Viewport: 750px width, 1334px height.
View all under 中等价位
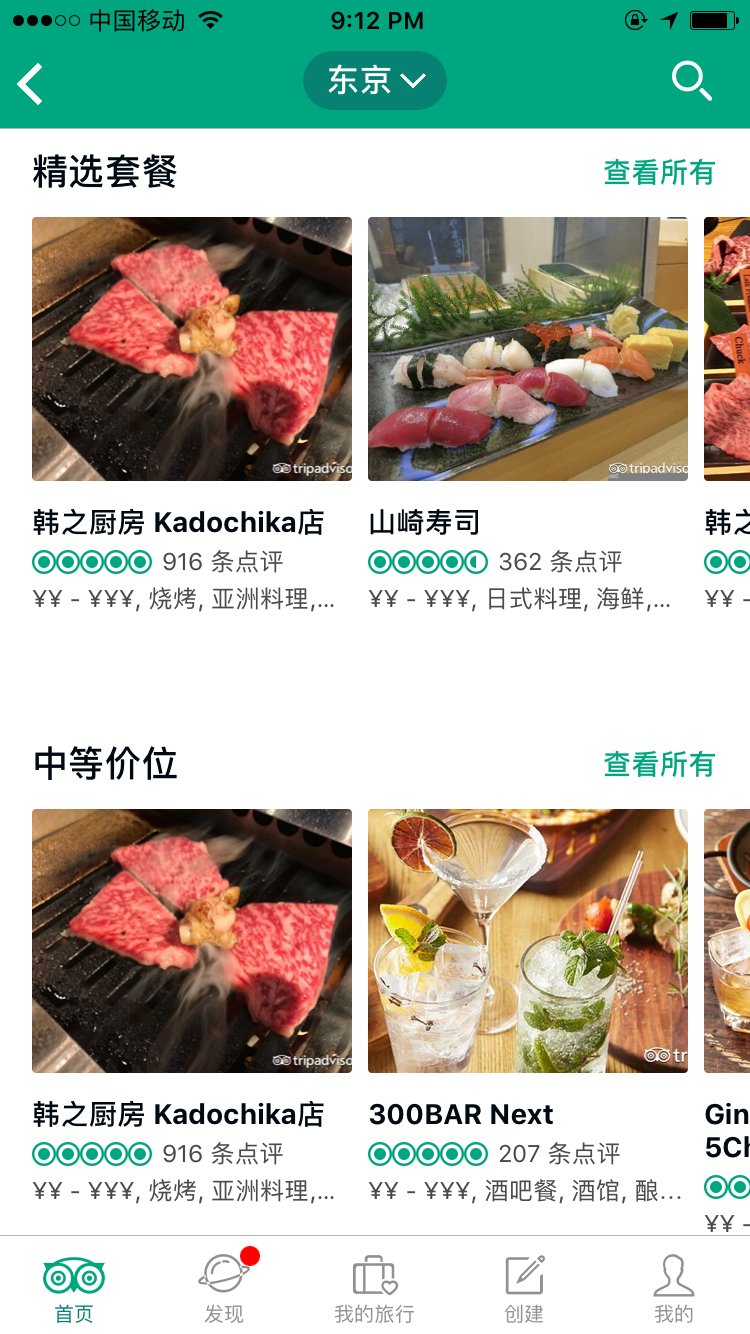[x=659, y=765]
